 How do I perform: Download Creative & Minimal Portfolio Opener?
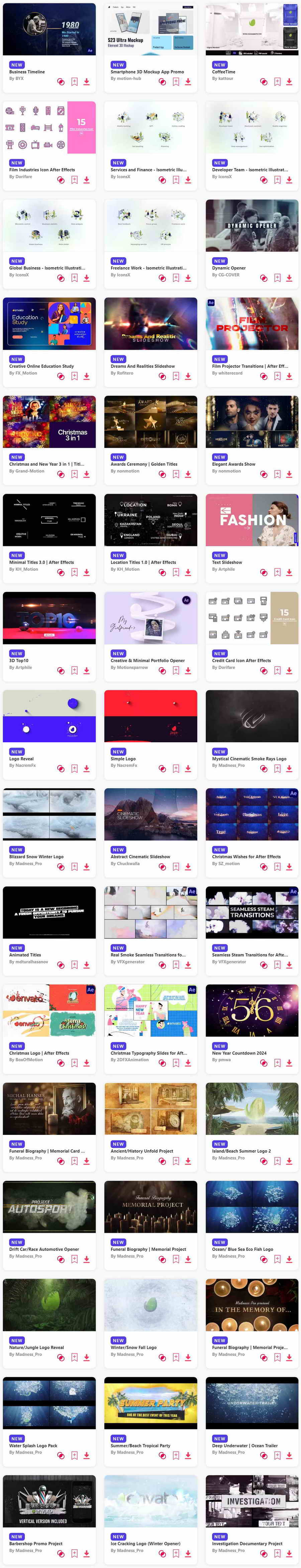point(188,671)
